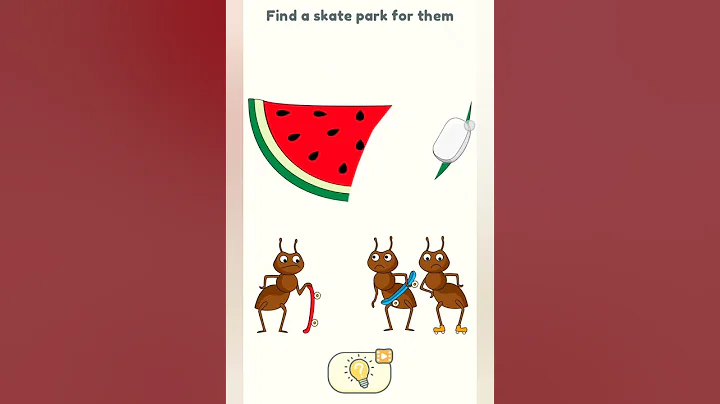Image resolution: width=720 pixels, height=404 pixels.
Task: Tap the watermelon slice
Action: coord(315,140)
